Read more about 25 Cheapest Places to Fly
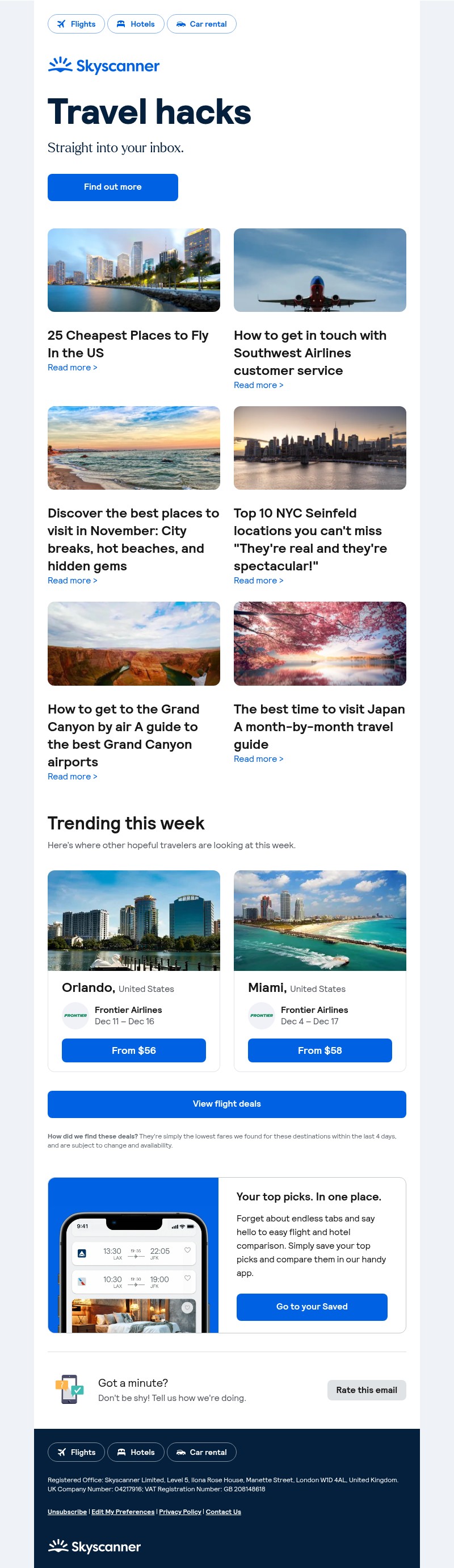This screenshot has height=1568, width=454. coord(72,368)
